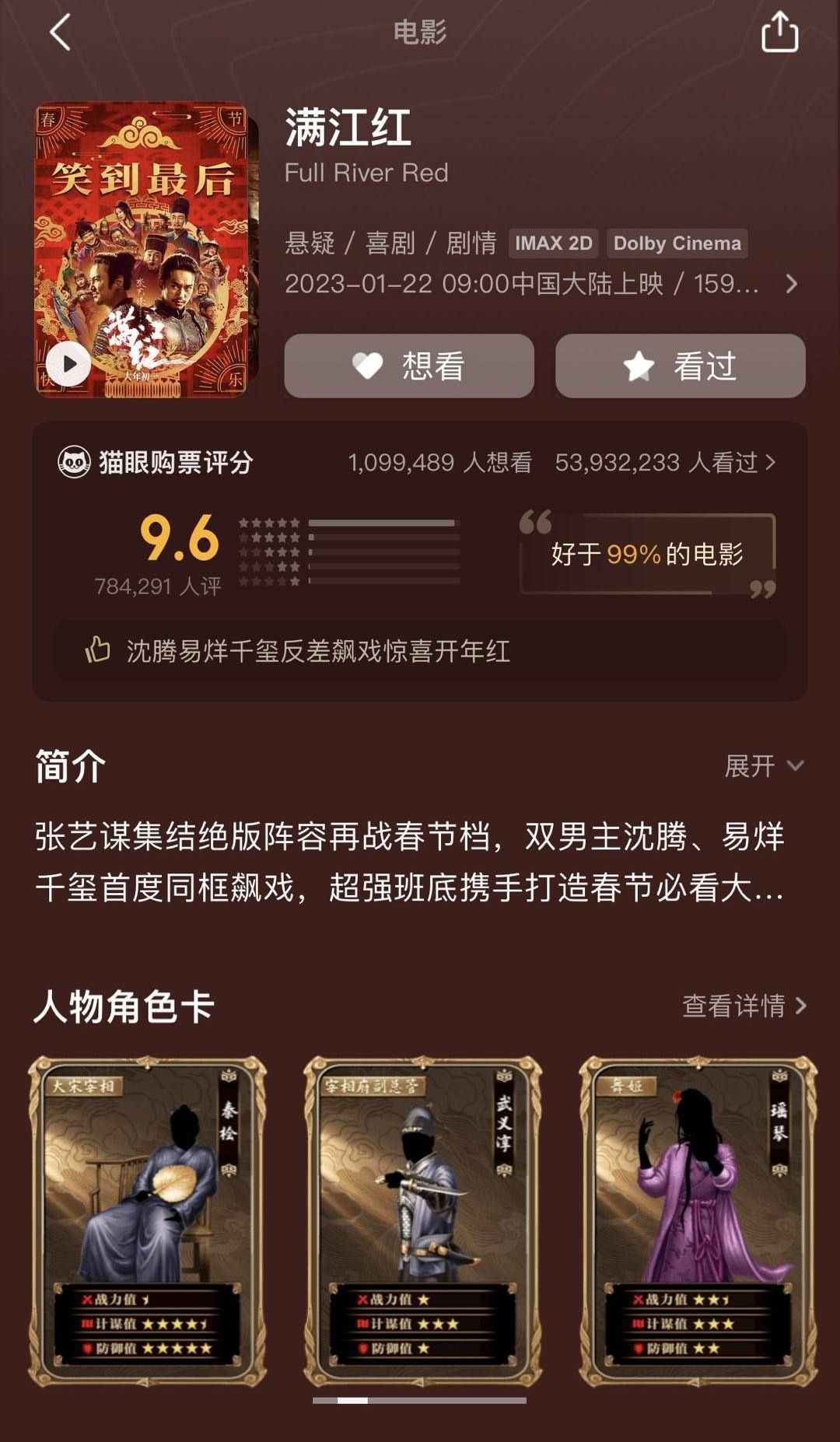Open release date and runtime details
Image resolution: width=840 pixels, height=1442 pixels.
[791, 284]
